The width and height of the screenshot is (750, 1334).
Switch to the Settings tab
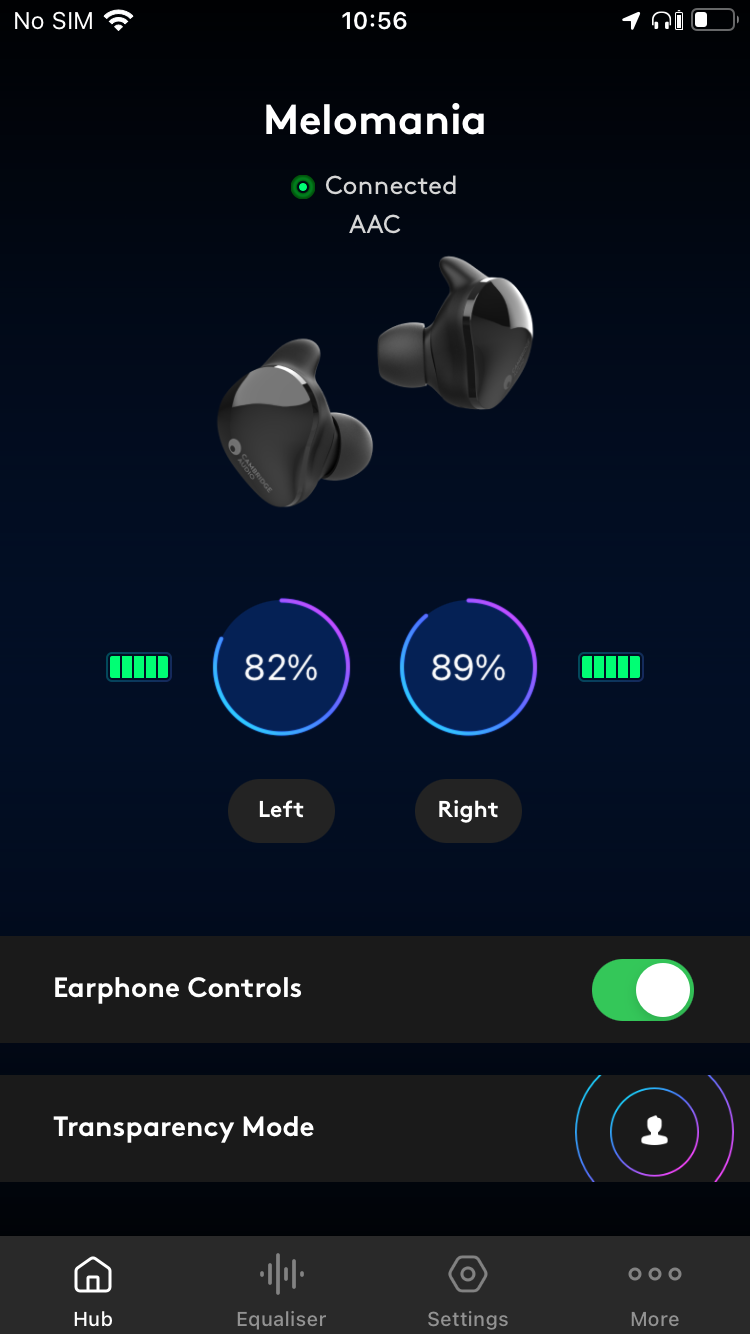coord(467,1285)
